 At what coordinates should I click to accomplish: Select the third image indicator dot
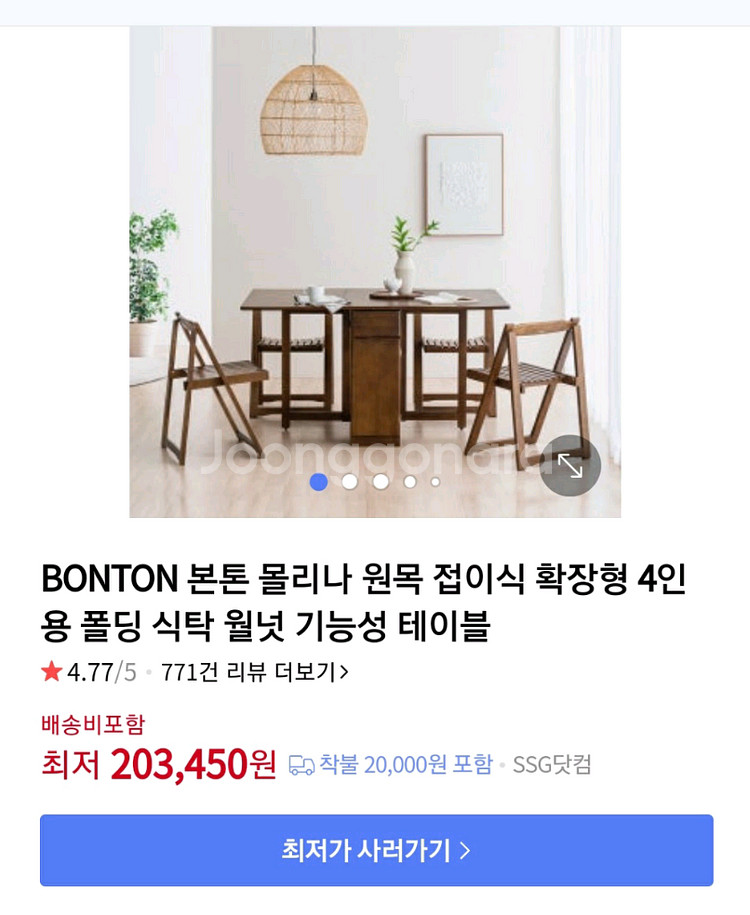[381, 482]
